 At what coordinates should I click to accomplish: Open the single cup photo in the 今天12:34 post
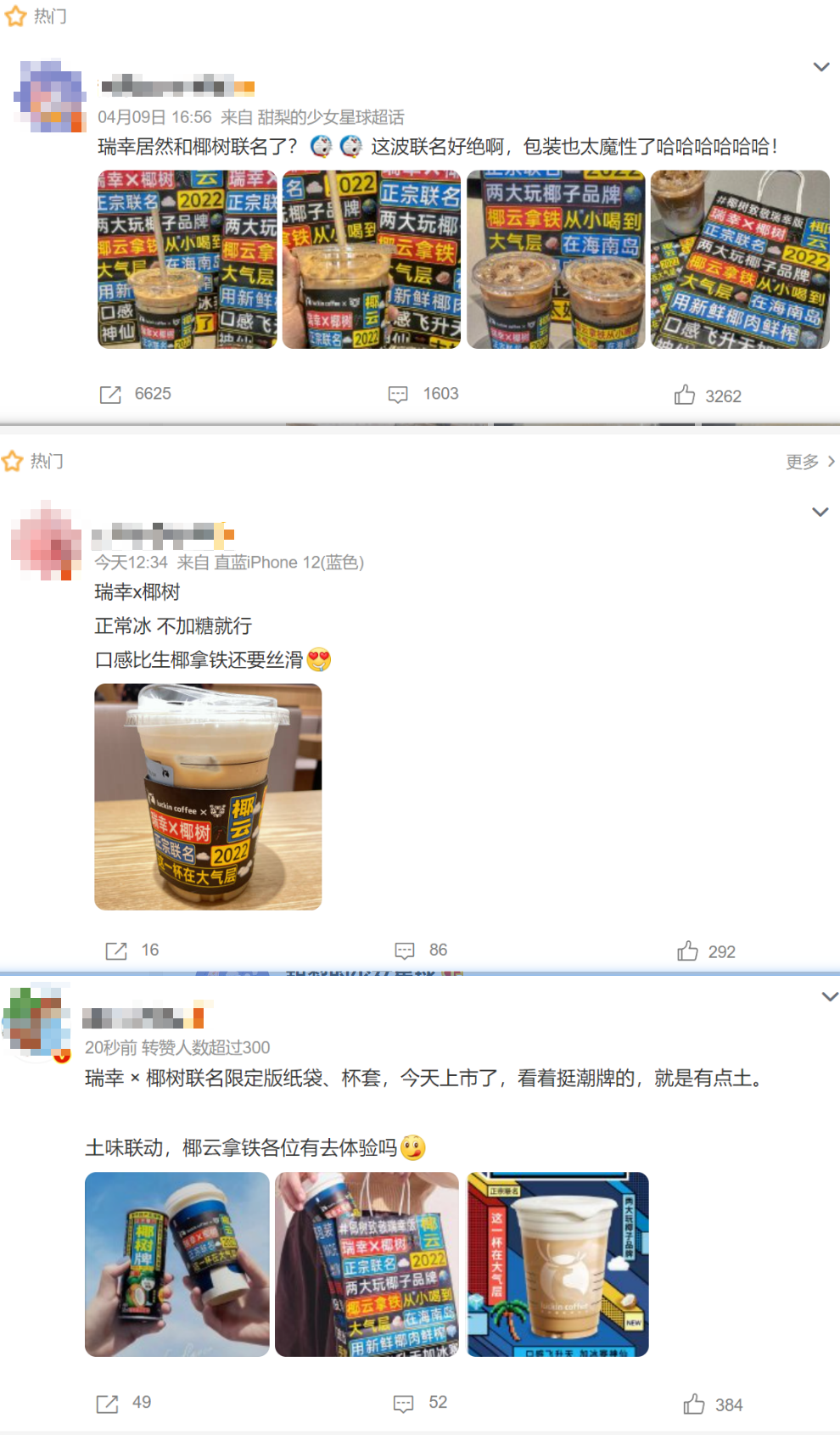tap(208, 797)
